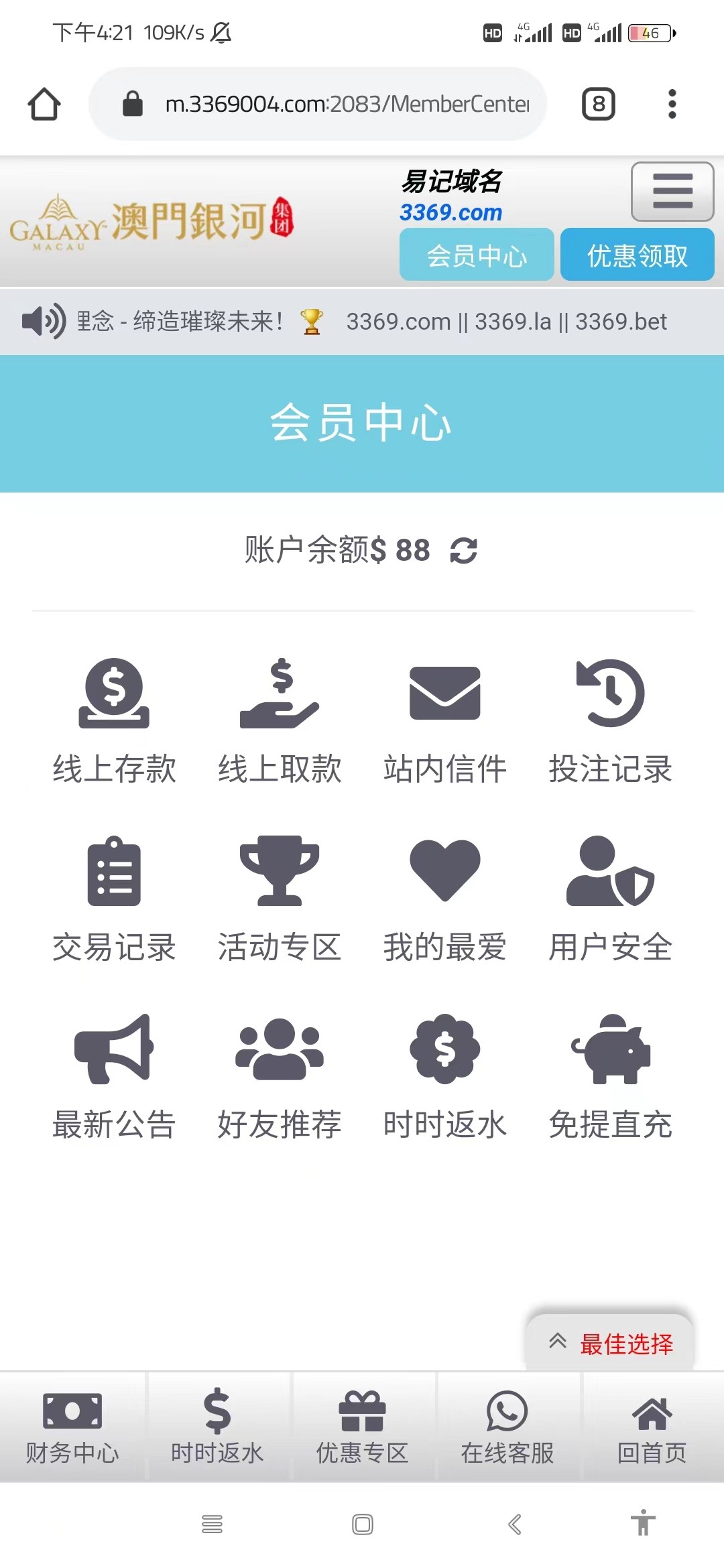The height and width of the screenshot is (1568, 724).
Task: Open the hamburger menu button
Action: [672, 192]
